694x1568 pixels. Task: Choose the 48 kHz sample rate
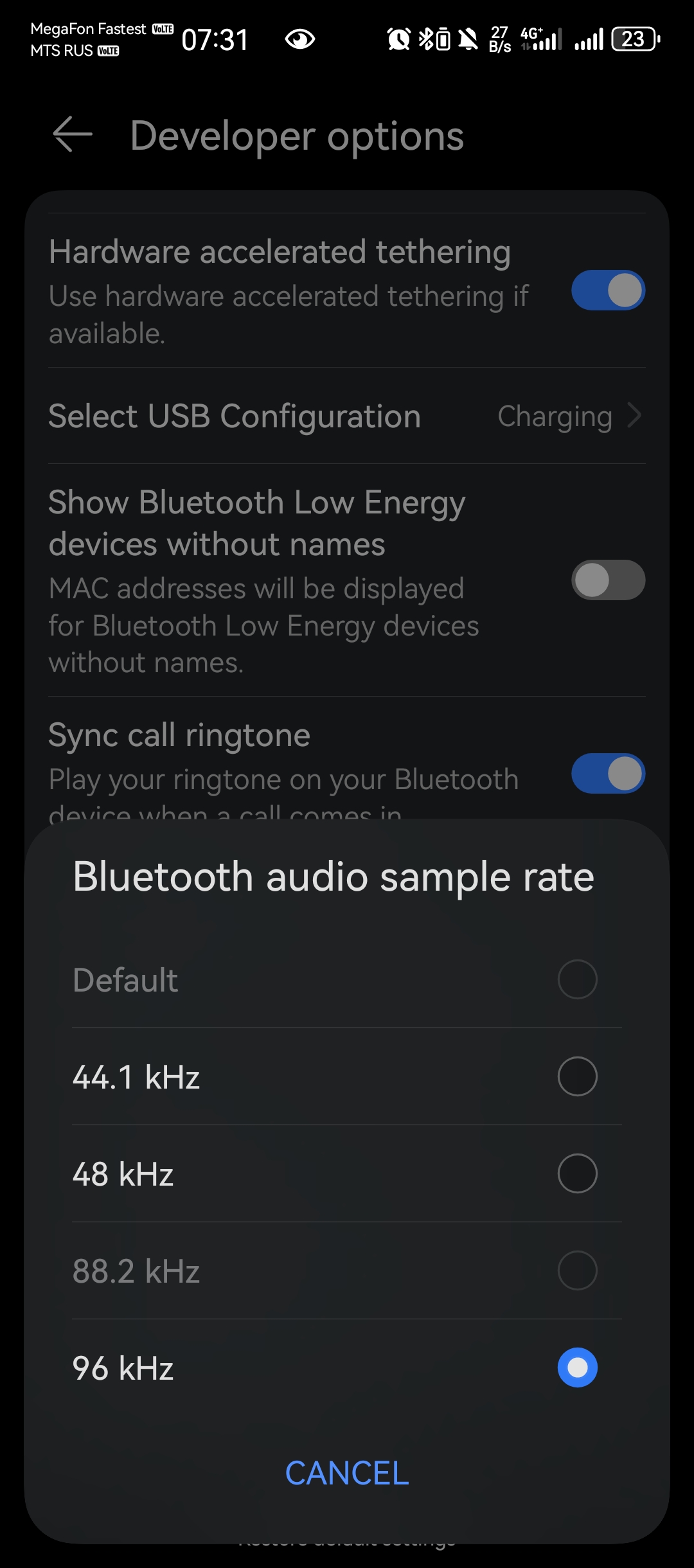coord(577,1173)
